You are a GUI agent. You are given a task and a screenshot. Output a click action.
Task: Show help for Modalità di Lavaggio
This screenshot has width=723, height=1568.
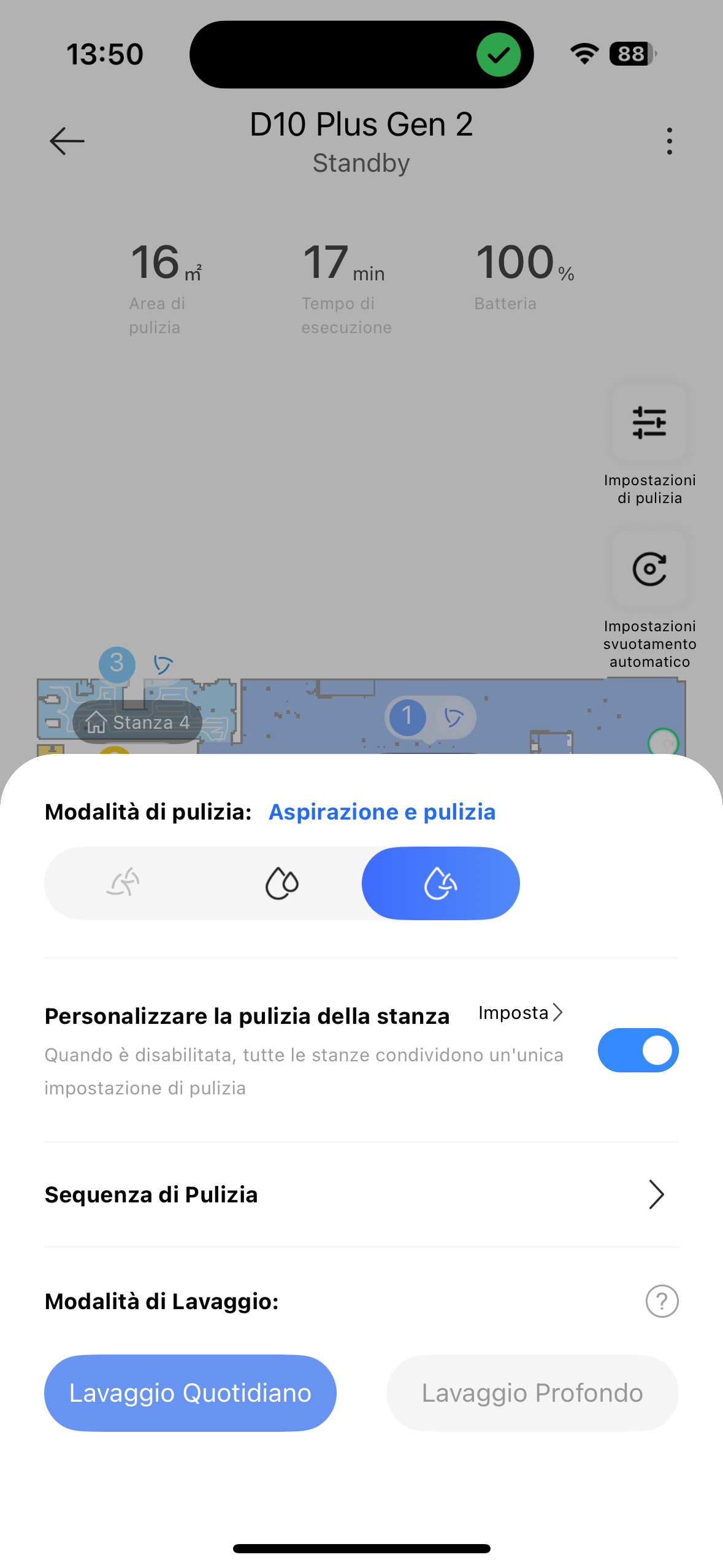(662, 1301)
